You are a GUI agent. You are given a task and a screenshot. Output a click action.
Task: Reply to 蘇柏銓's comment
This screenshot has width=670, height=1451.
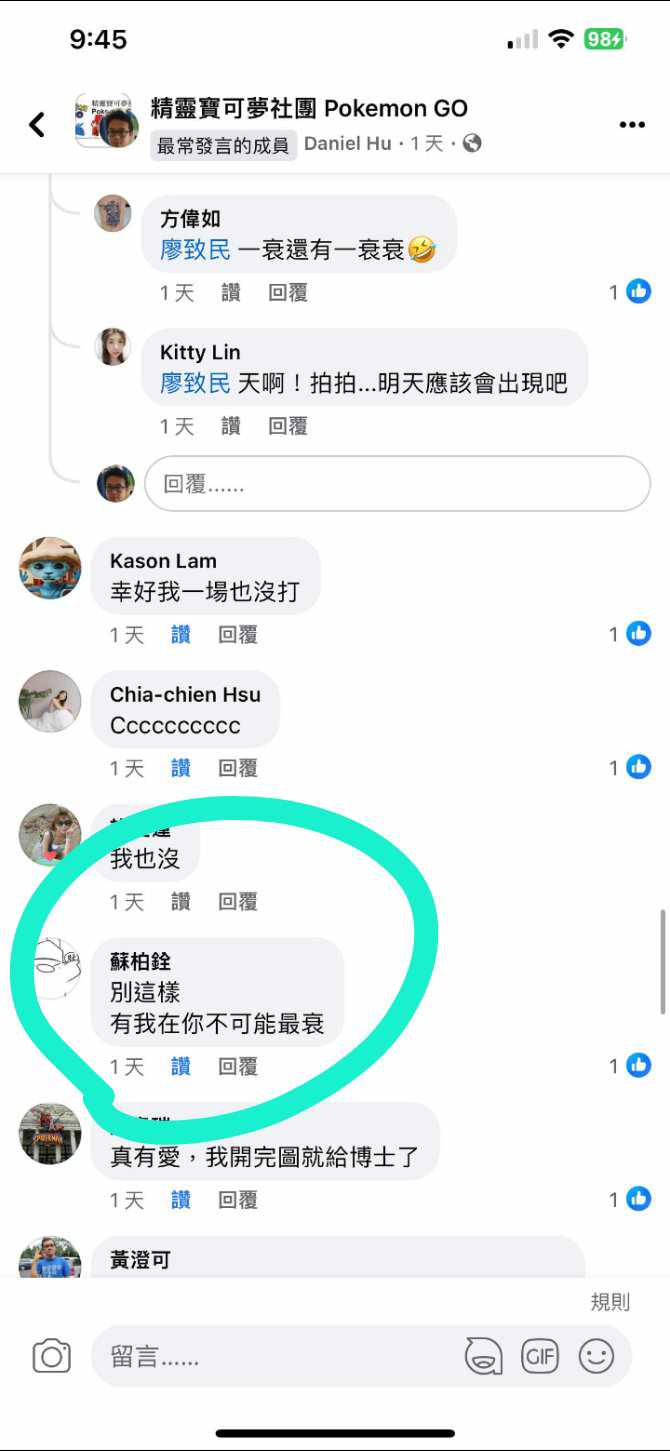click(238, 1067)
